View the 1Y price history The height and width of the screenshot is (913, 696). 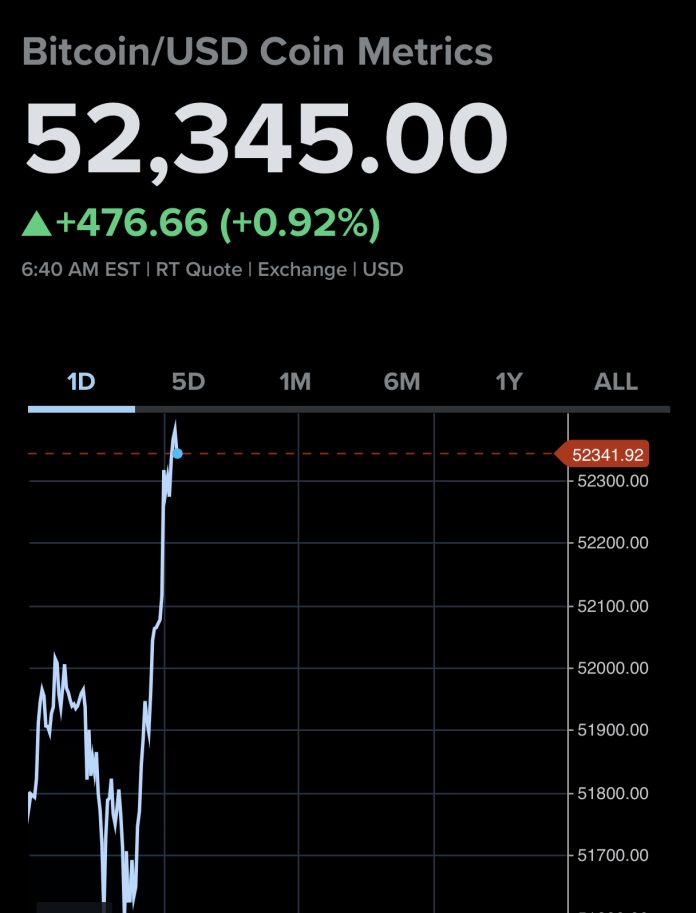coord(509,382)
